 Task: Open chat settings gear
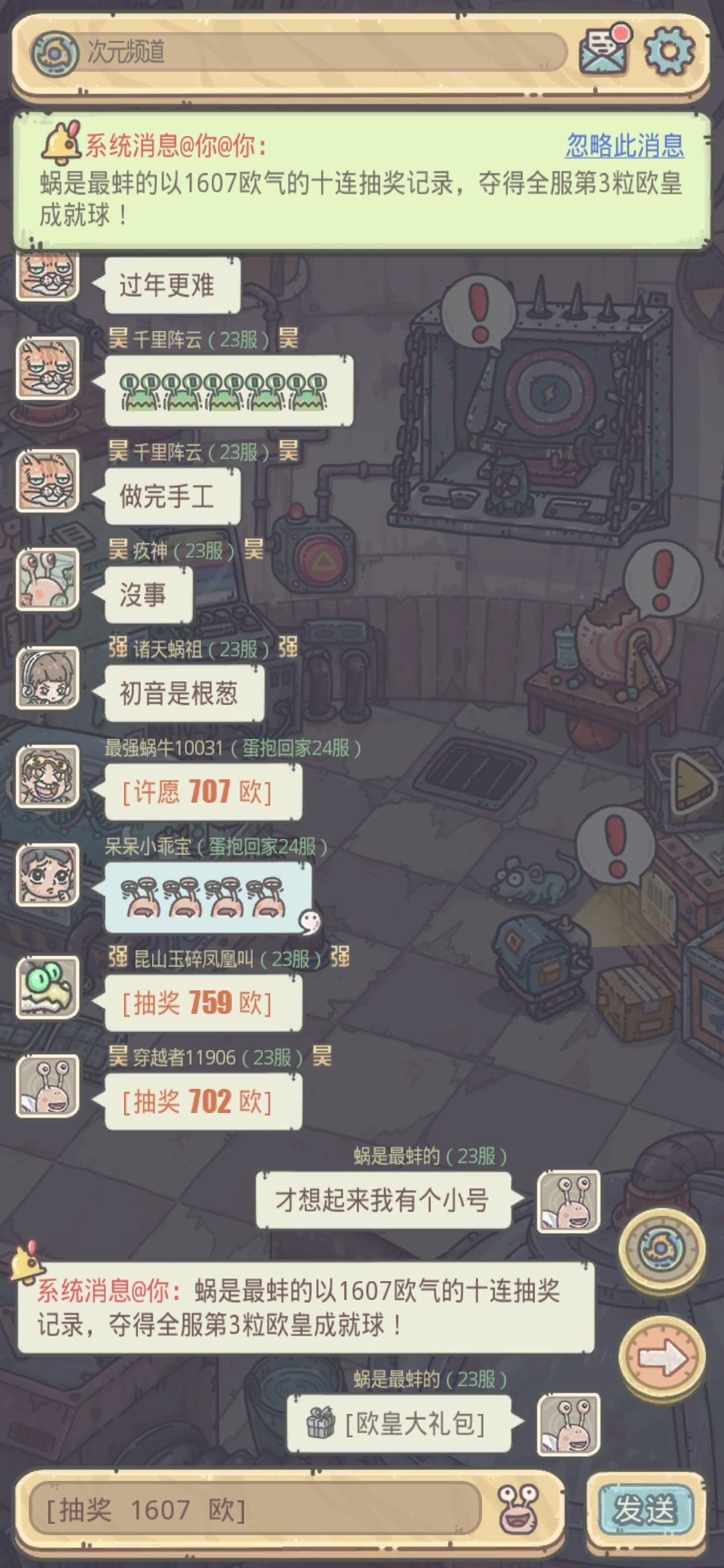coord(668,51)
